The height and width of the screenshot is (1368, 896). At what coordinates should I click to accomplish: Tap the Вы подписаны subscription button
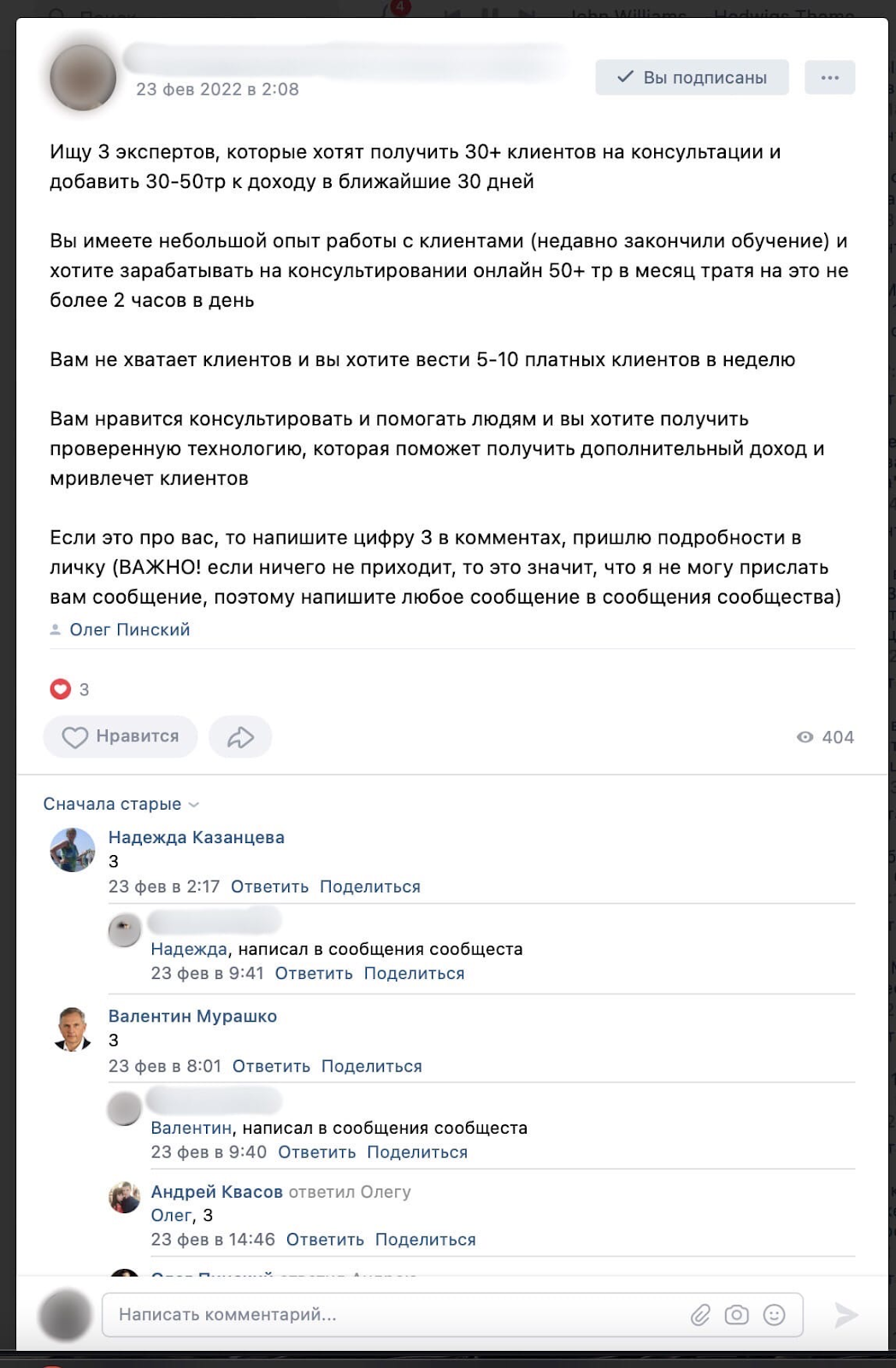point(692,78)
